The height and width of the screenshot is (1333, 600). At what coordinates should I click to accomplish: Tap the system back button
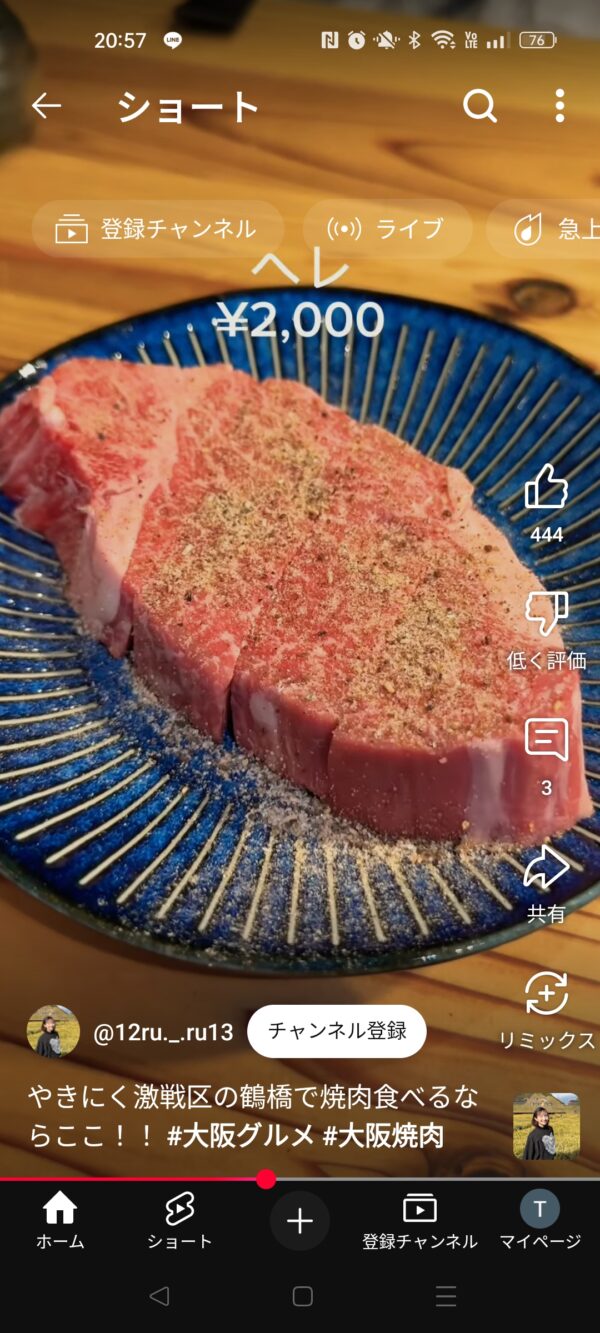158,1297
